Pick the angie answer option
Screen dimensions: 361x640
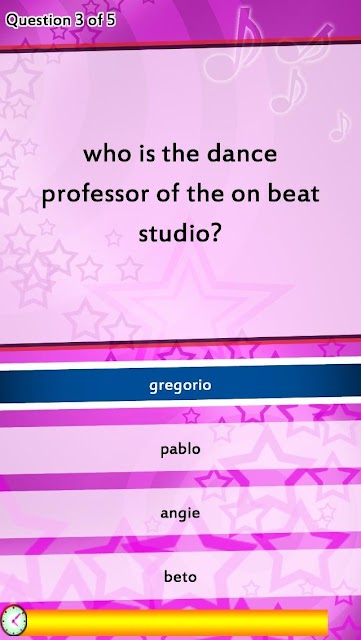coord(180,513)
